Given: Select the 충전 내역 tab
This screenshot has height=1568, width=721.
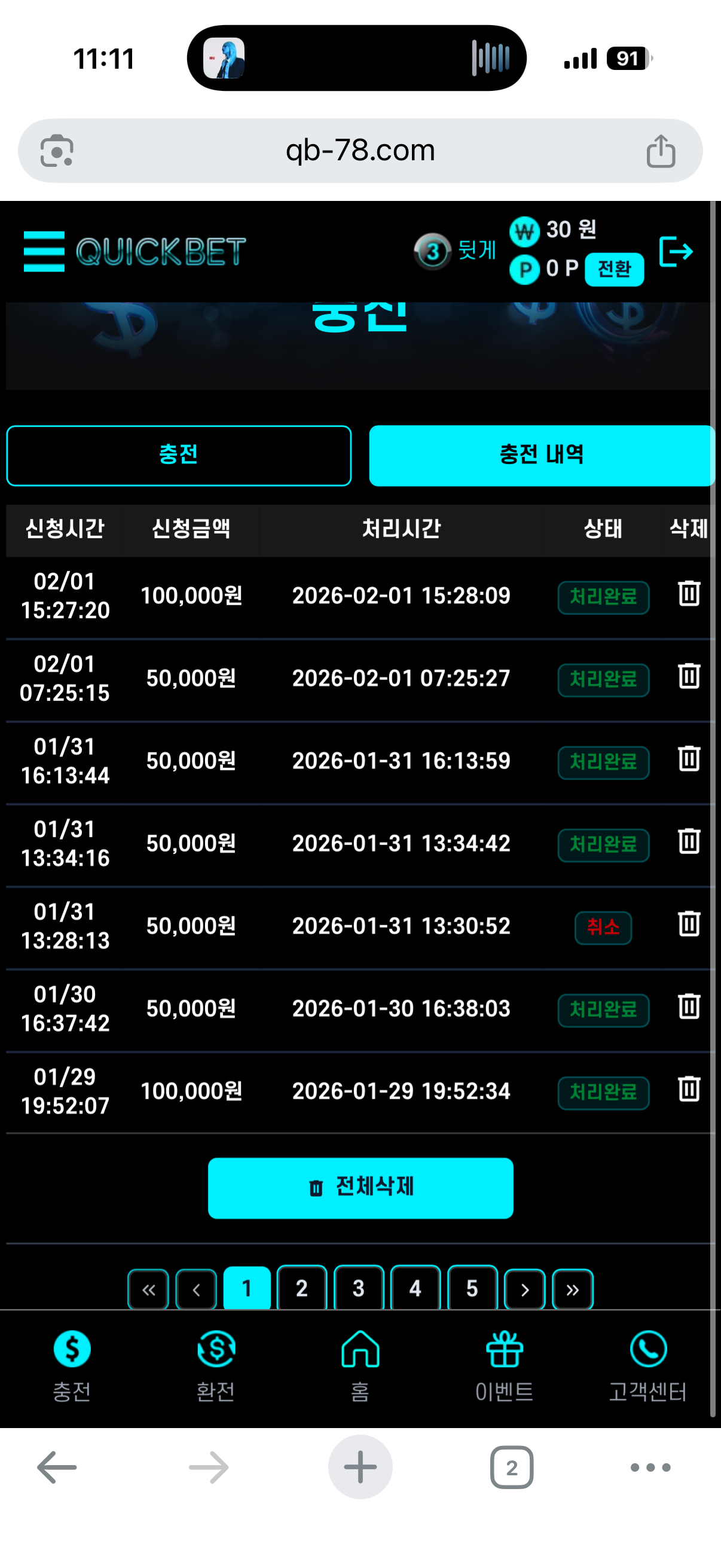Looking at the screenshot, I should tap(541, 455).
